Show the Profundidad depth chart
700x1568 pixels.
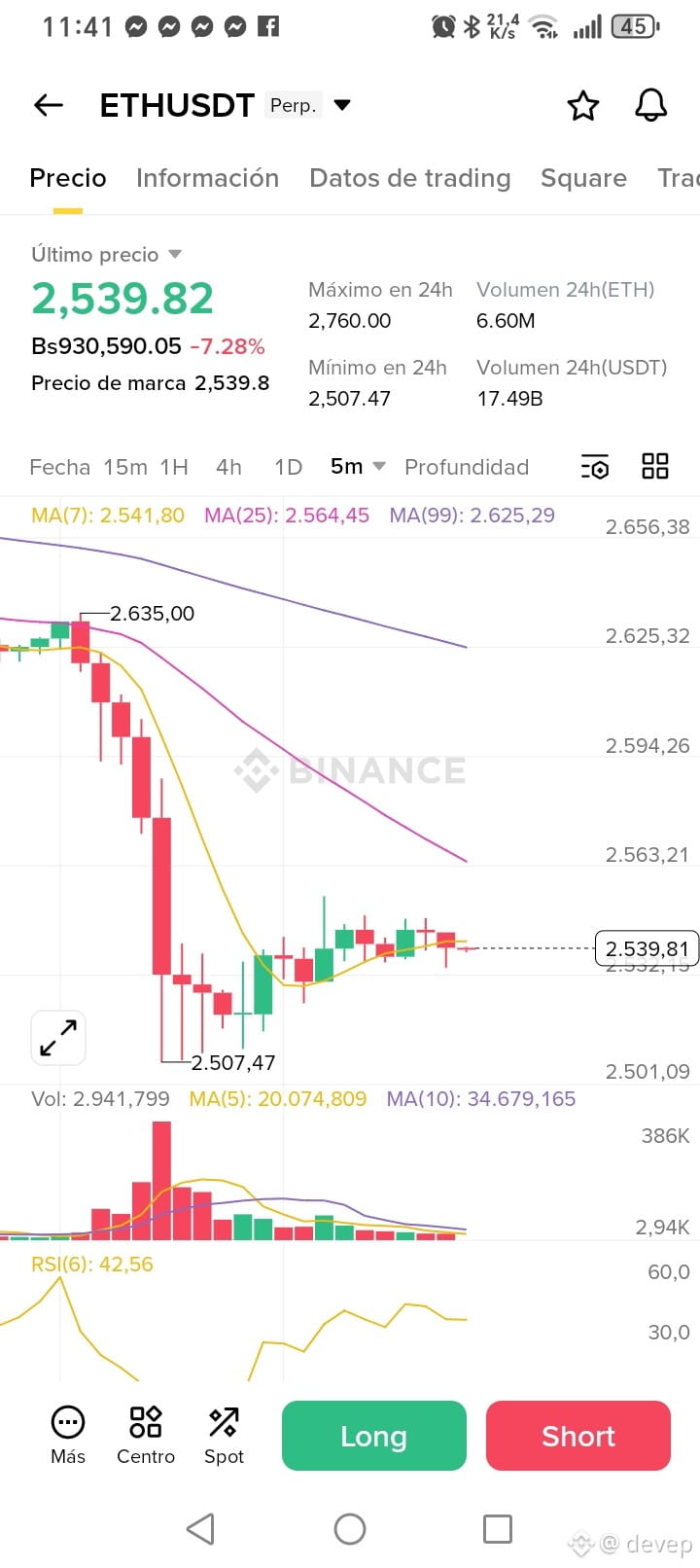click(x=467, y=467)
